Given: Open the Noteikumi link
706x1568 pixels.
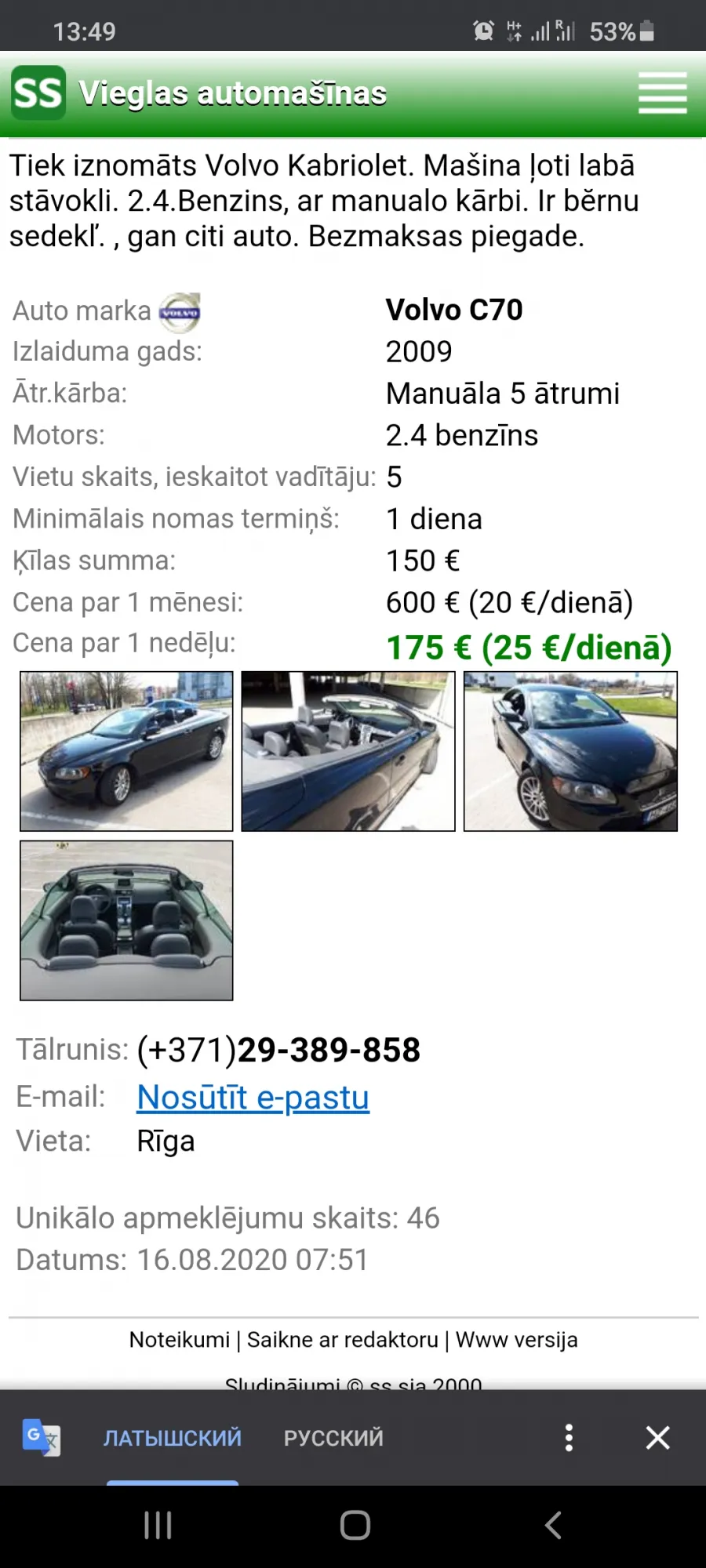Looking at the screenshot, I should pos(180,1340).
